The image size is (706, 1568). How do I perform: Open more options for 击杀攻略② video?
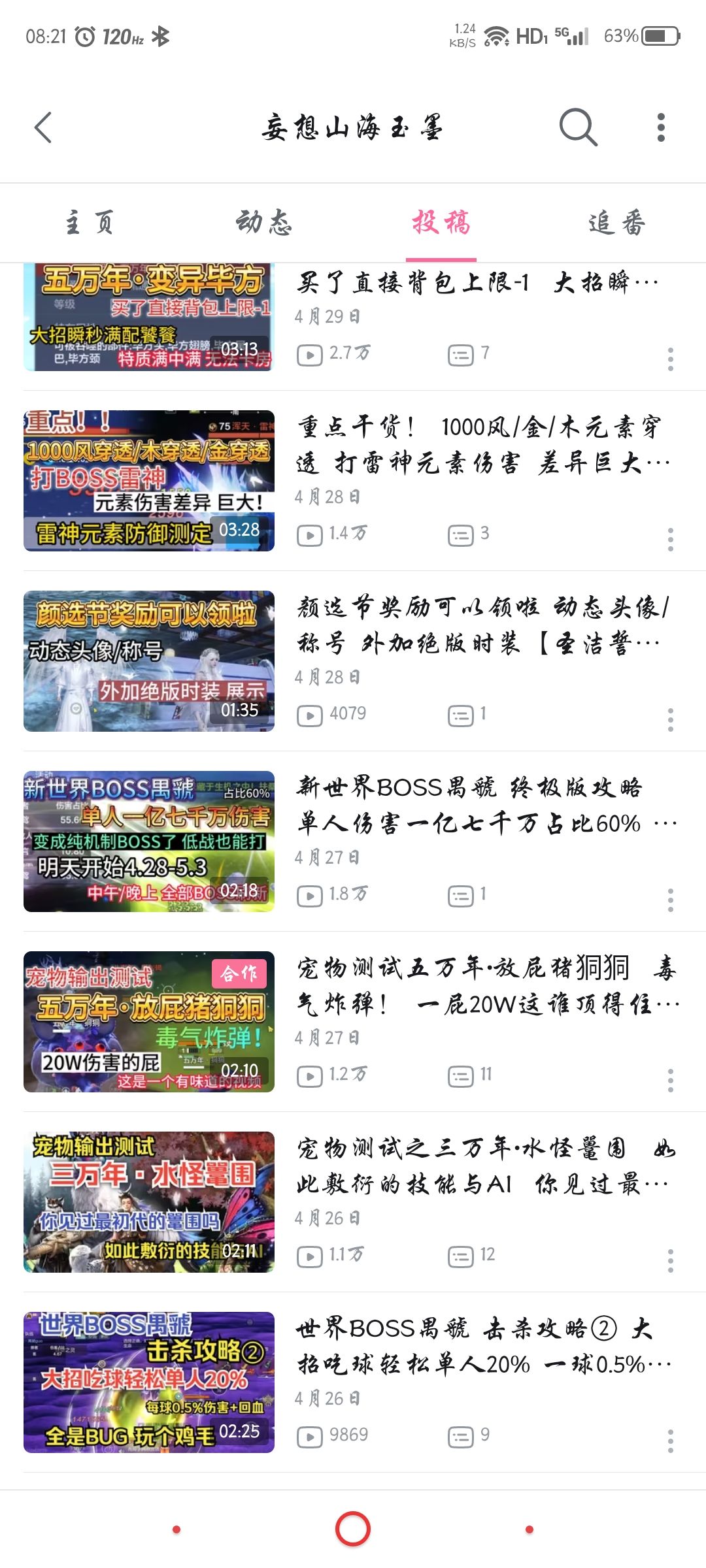pyautogui.click(x=670, y=1441)
